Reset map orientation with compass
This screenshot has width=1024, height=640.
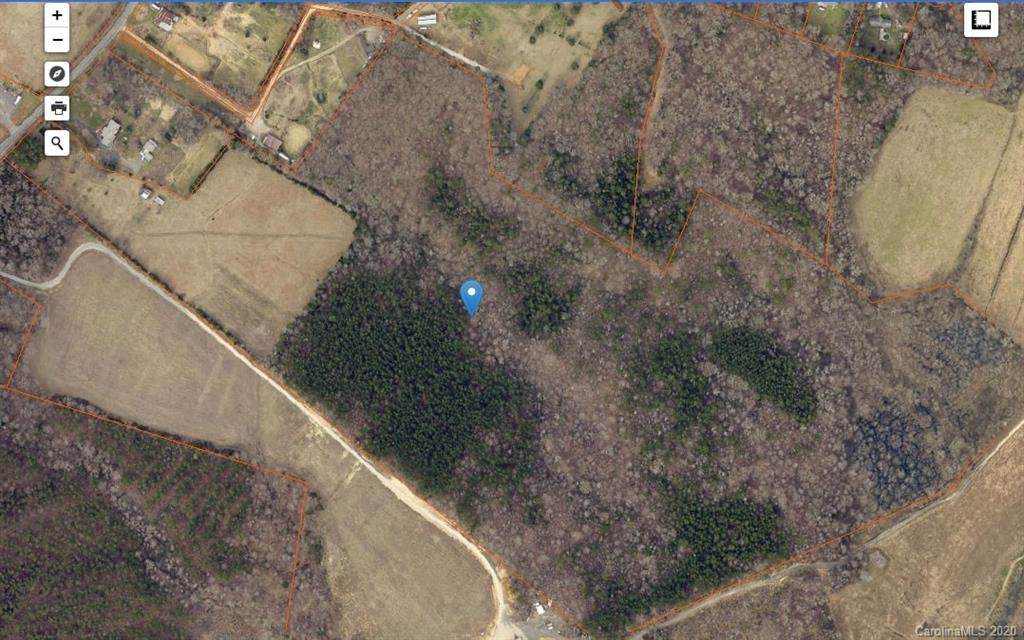[x=57, y=75]
